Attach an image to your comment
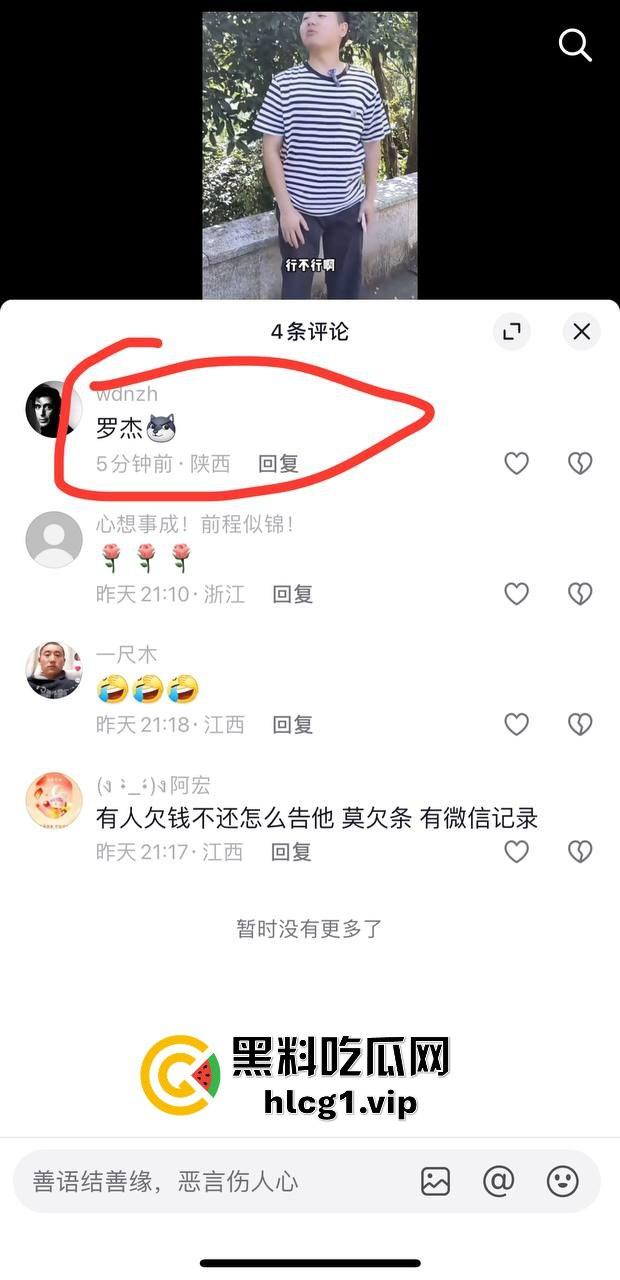Viewport: 620px width, 1280px height. (x=436, y=1182)
